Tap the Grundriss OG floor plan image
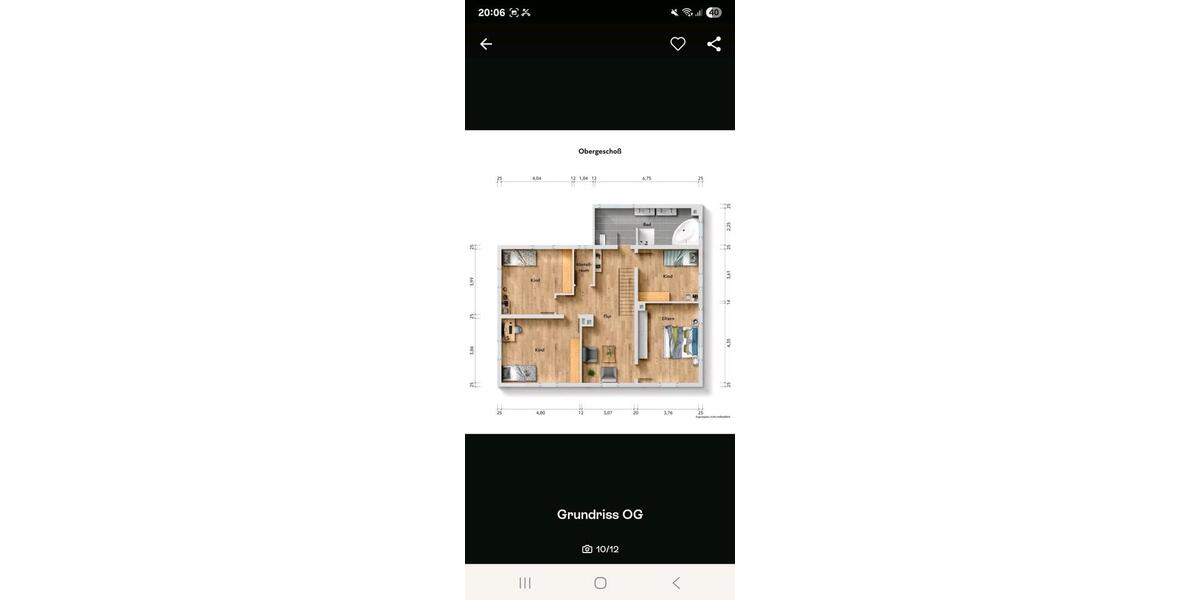The width and height of the screenshot is (1200, 600). [x=600, y=282]
